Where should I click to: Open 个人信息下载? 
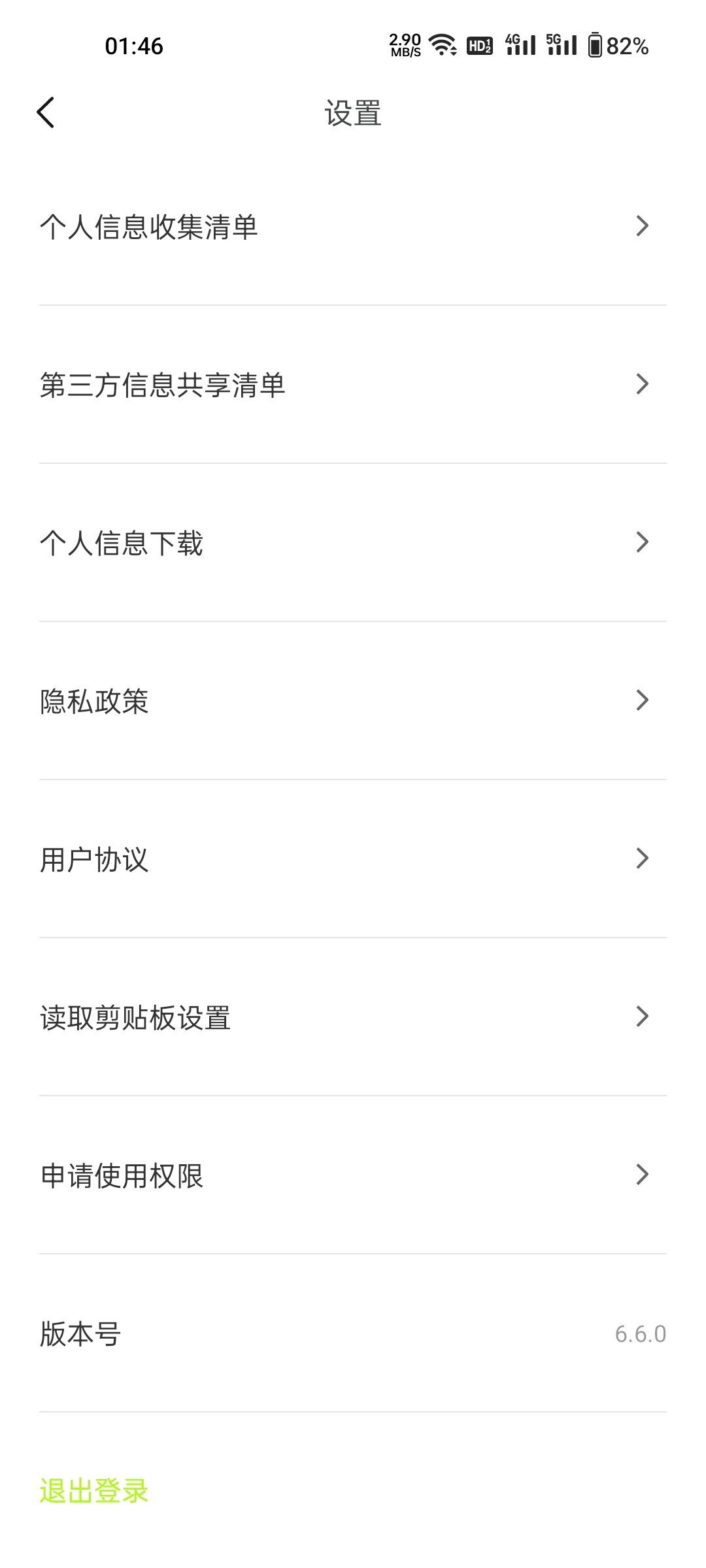click(353, 543)
